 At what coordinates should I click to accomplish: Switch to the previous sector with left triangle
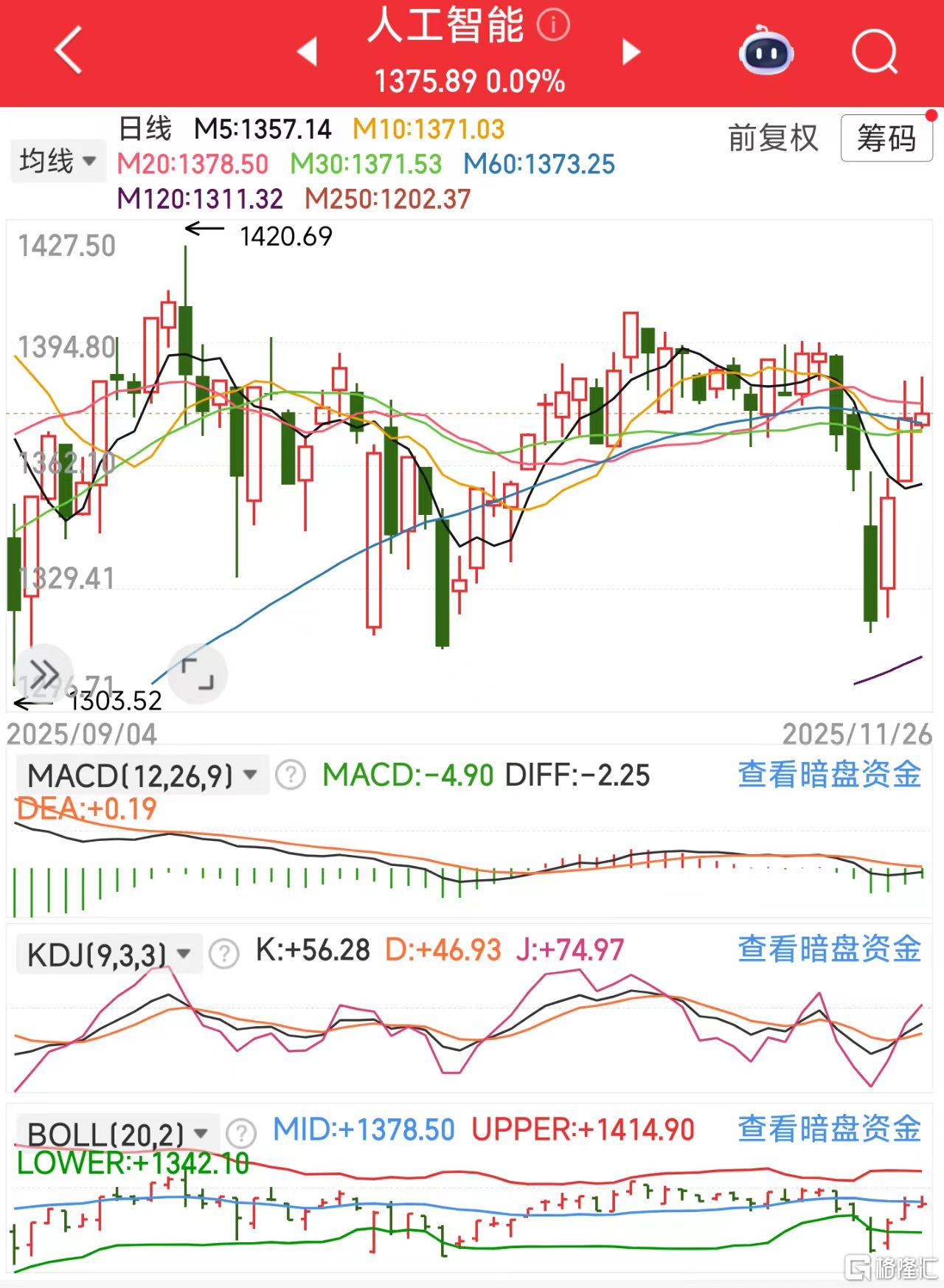coord(307,52)
